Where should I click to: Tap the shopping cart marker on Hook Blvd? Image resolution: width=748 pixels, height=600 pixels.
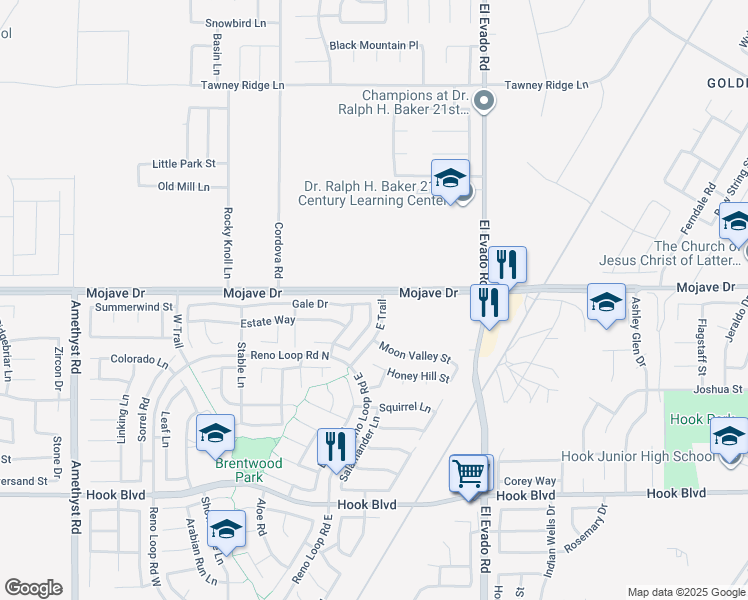pyautogui.click(x=468, y=475)
